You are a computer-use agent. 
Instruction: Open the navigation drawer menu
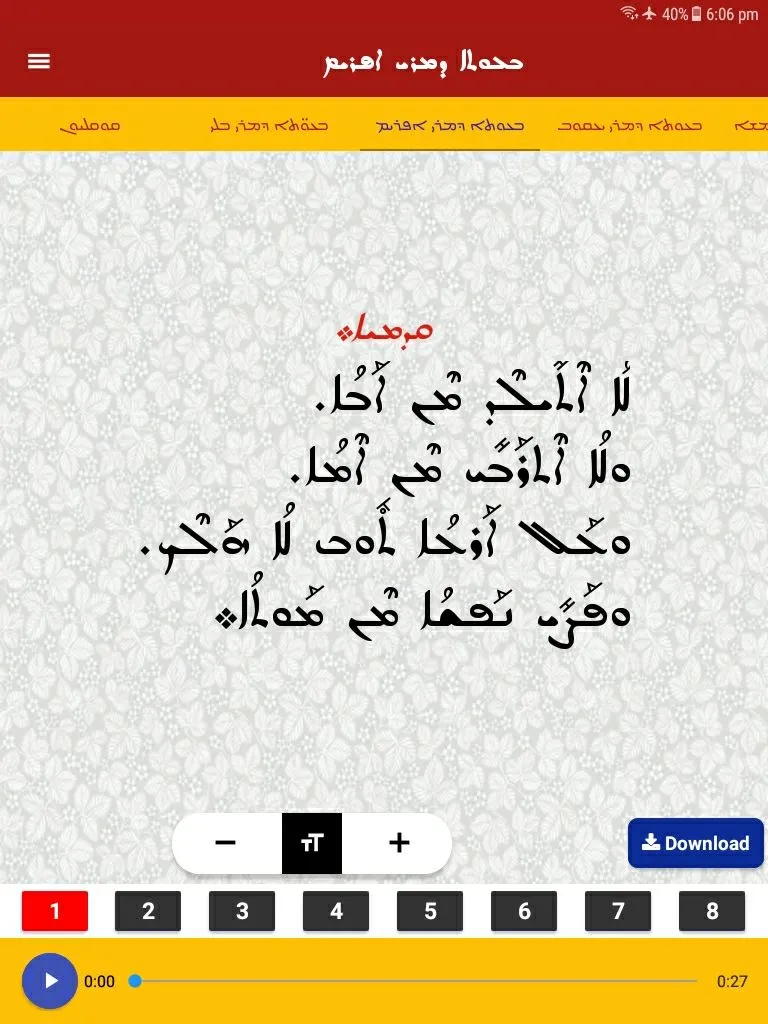[x=38, y=61]
